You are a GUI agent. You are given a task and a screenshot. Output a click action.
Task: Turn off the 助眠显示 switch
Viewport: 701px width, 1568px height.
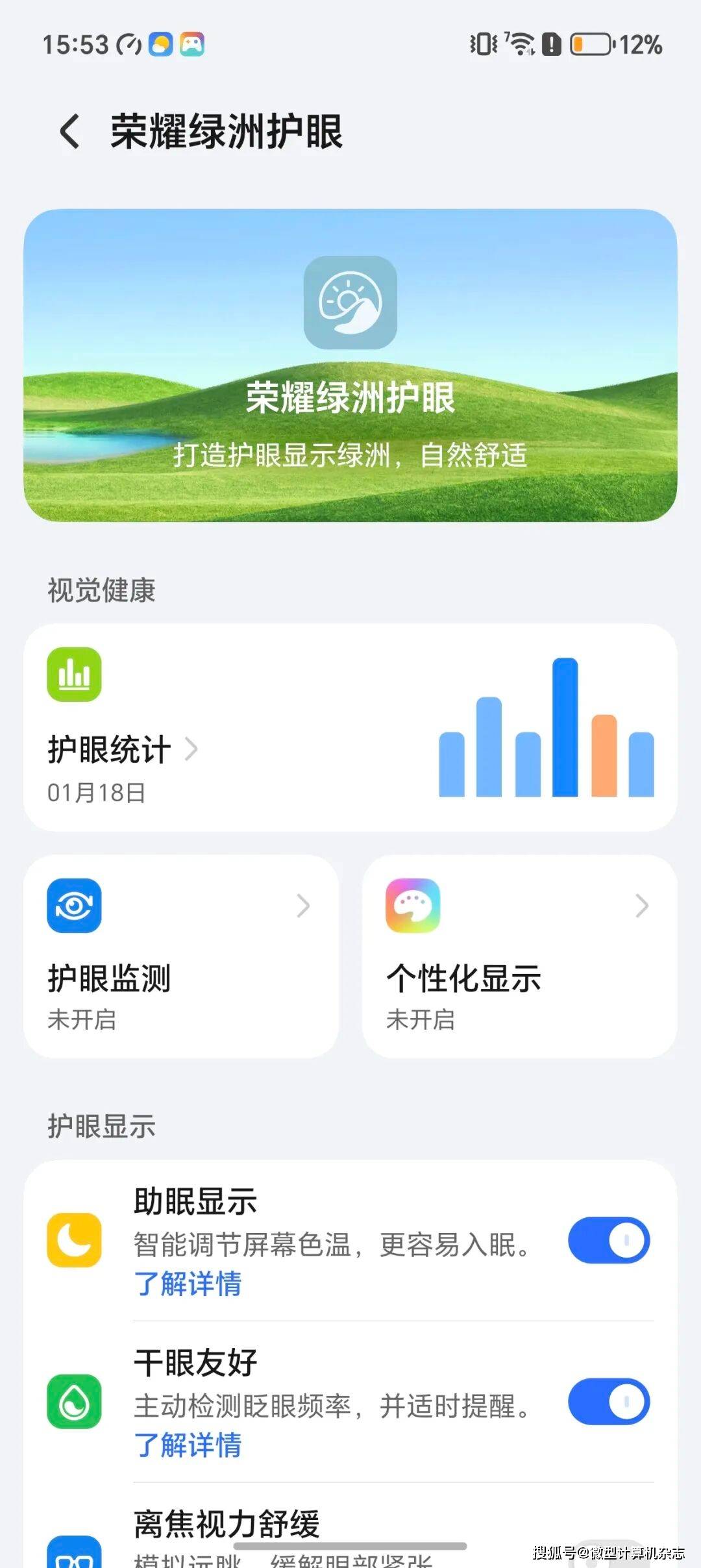[608, 1240]
